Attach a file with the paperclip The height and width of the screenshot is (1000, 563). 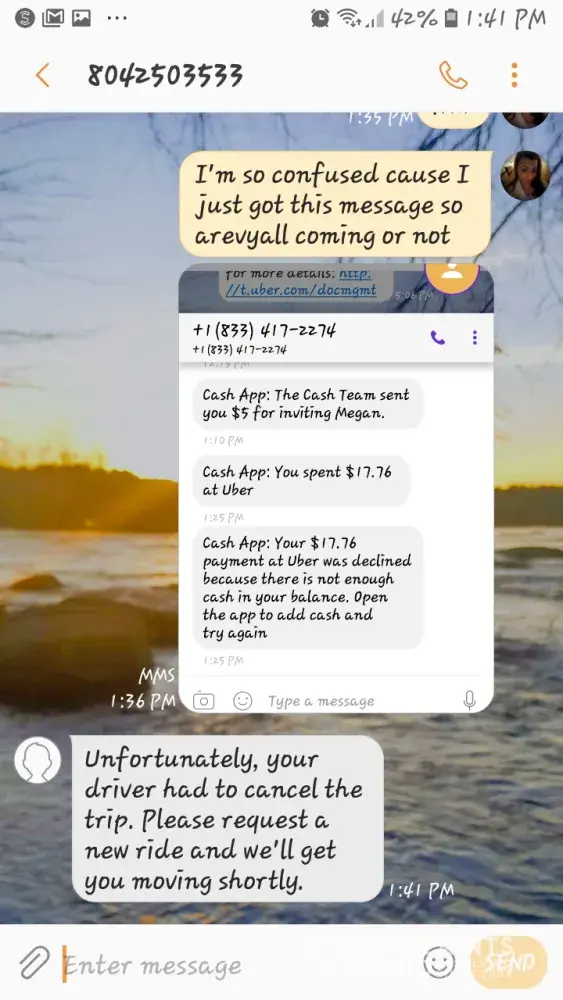34,962
